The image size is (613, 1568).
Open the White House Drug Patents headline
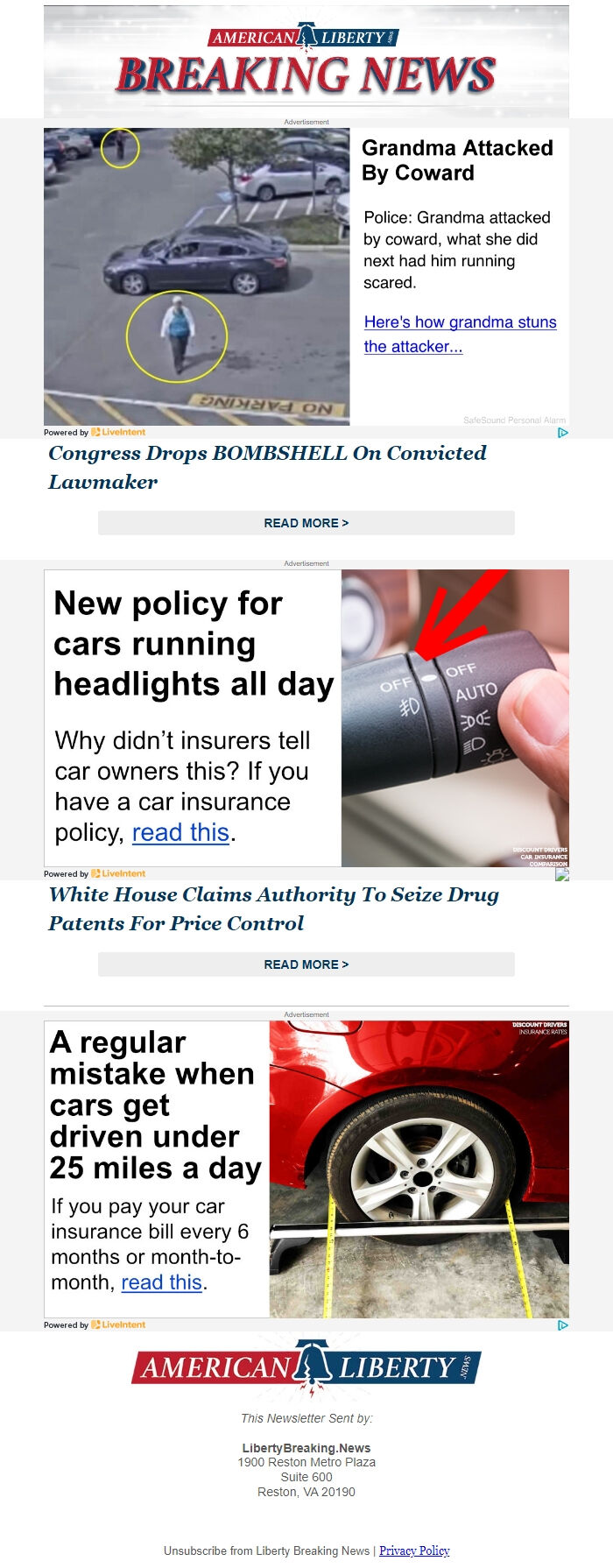pos(273,908)
